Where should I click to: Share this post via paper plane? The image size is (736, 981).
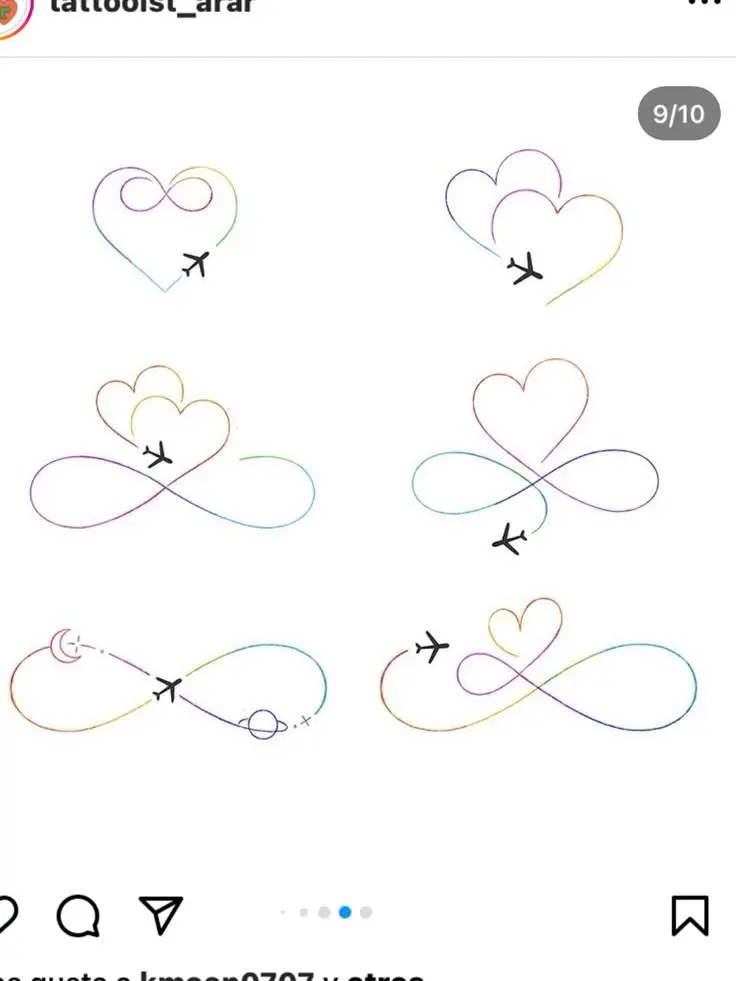[x=160, y=914]
